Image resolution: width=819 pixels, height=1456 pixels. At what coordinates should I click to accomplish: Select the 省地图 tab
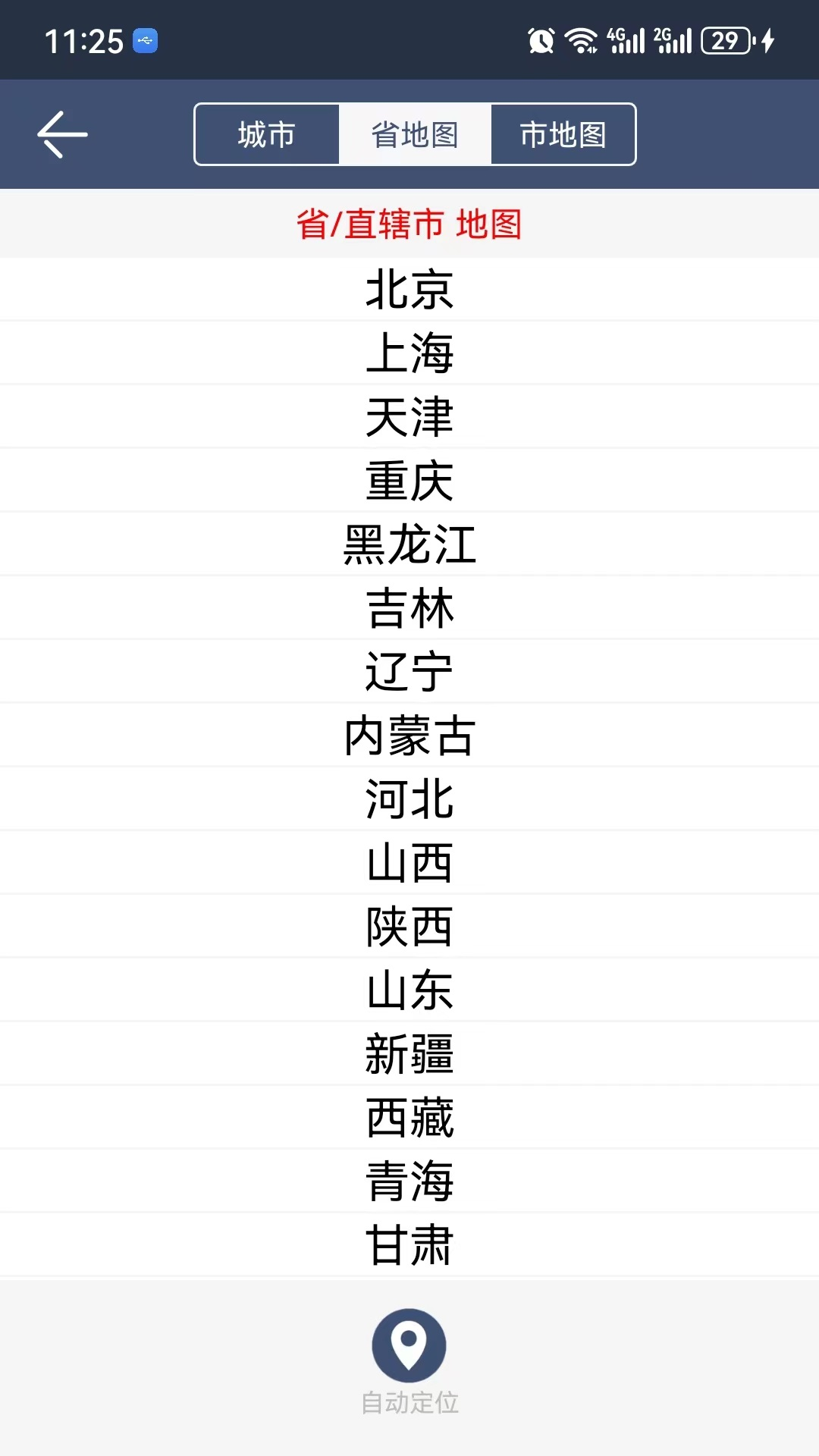click(x=415, y=134)
